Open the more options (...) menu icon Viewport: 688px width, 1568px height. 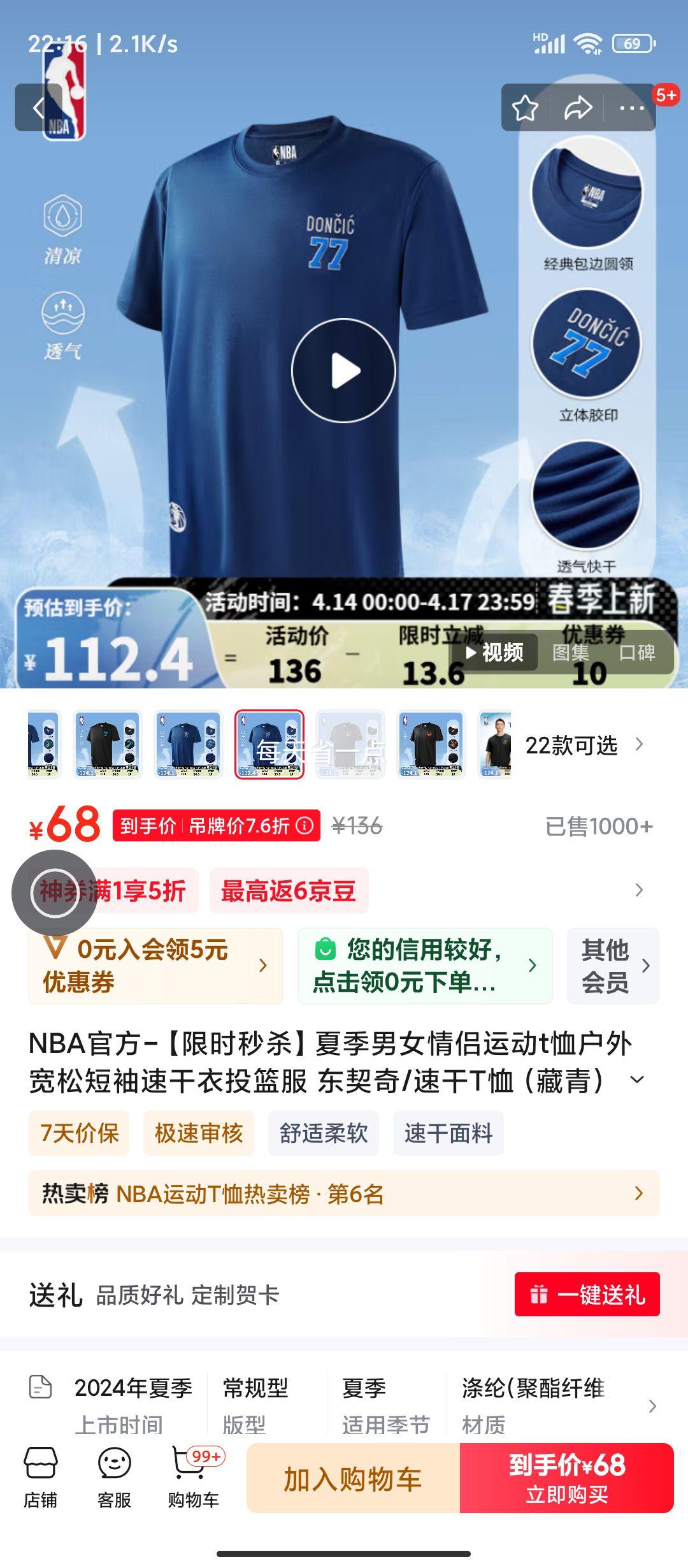click(629, 108)
